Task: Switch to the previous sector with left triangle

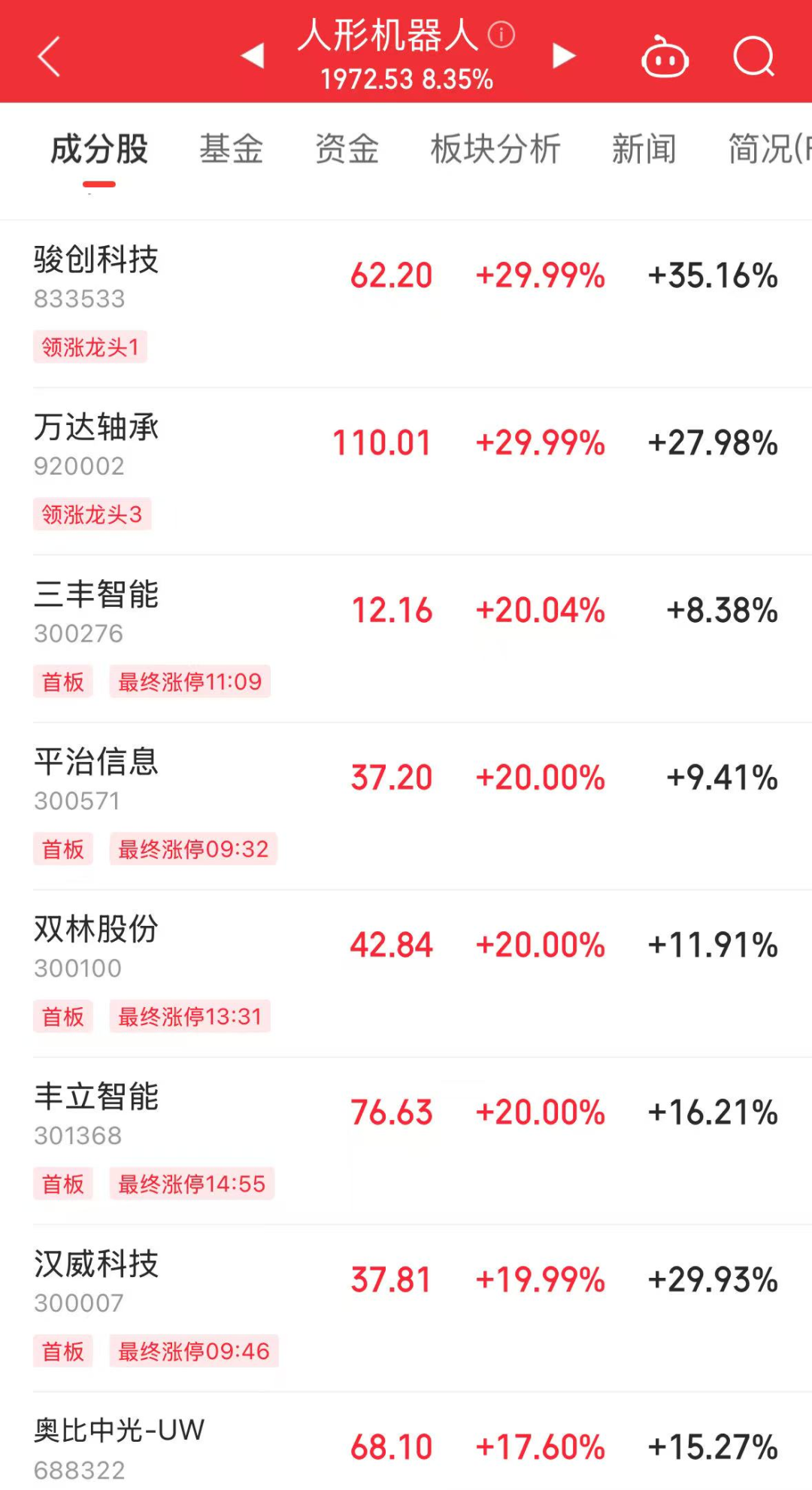Action: click(x=253, y=56)
